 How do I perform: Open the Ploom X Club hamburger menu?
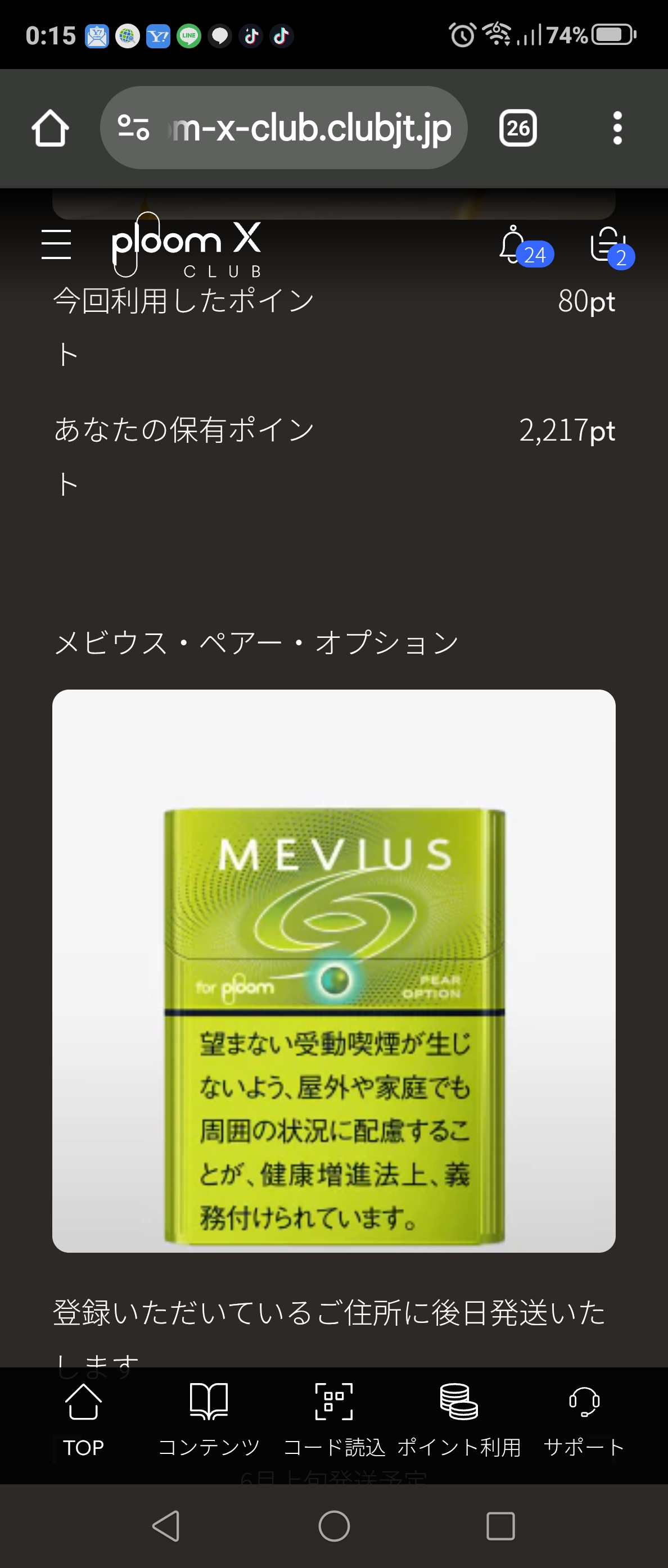pos(56,244)
